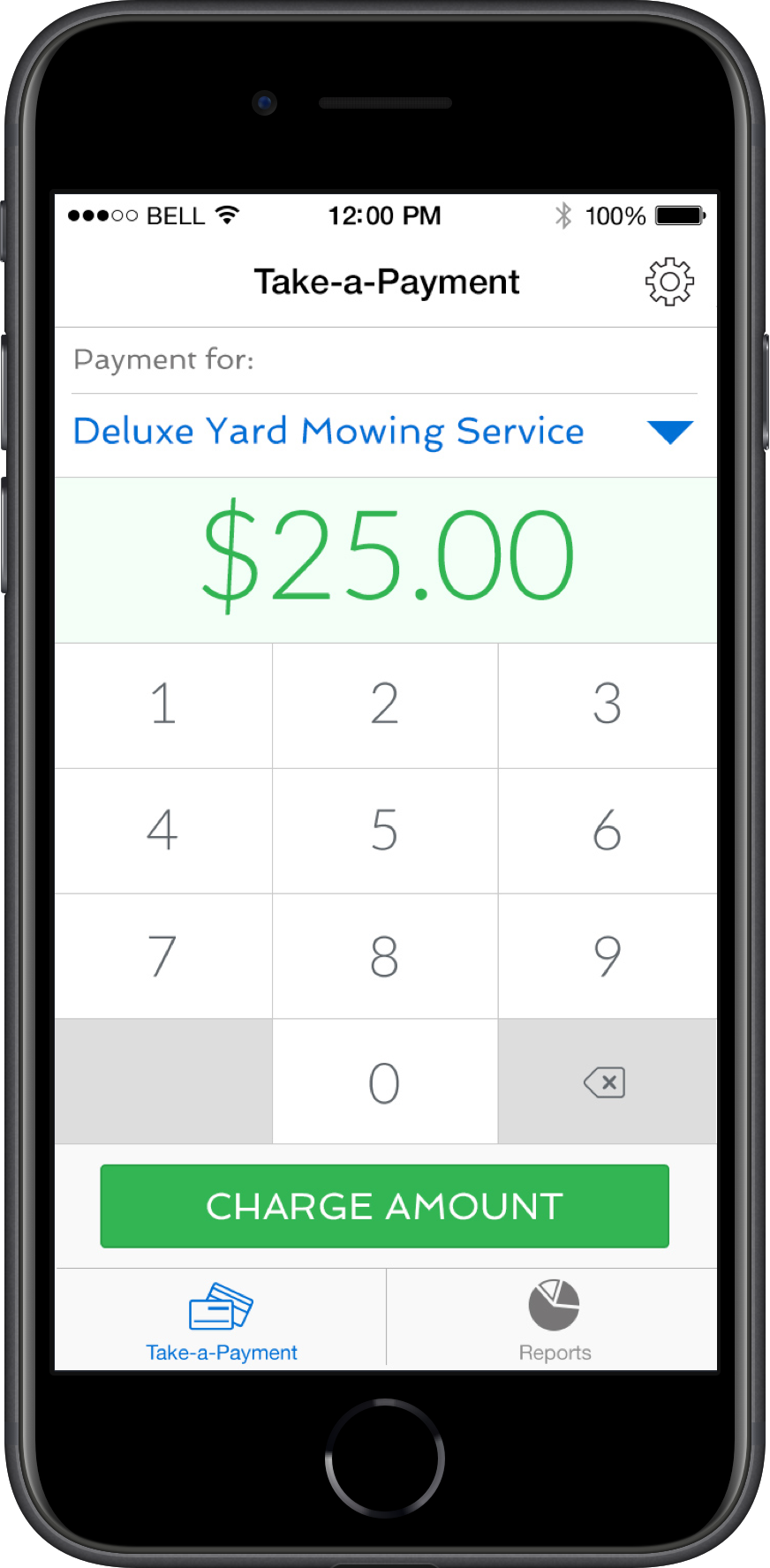Tap keypad number 9
The width and height of the screenshot is (770, 1568).
608,956
